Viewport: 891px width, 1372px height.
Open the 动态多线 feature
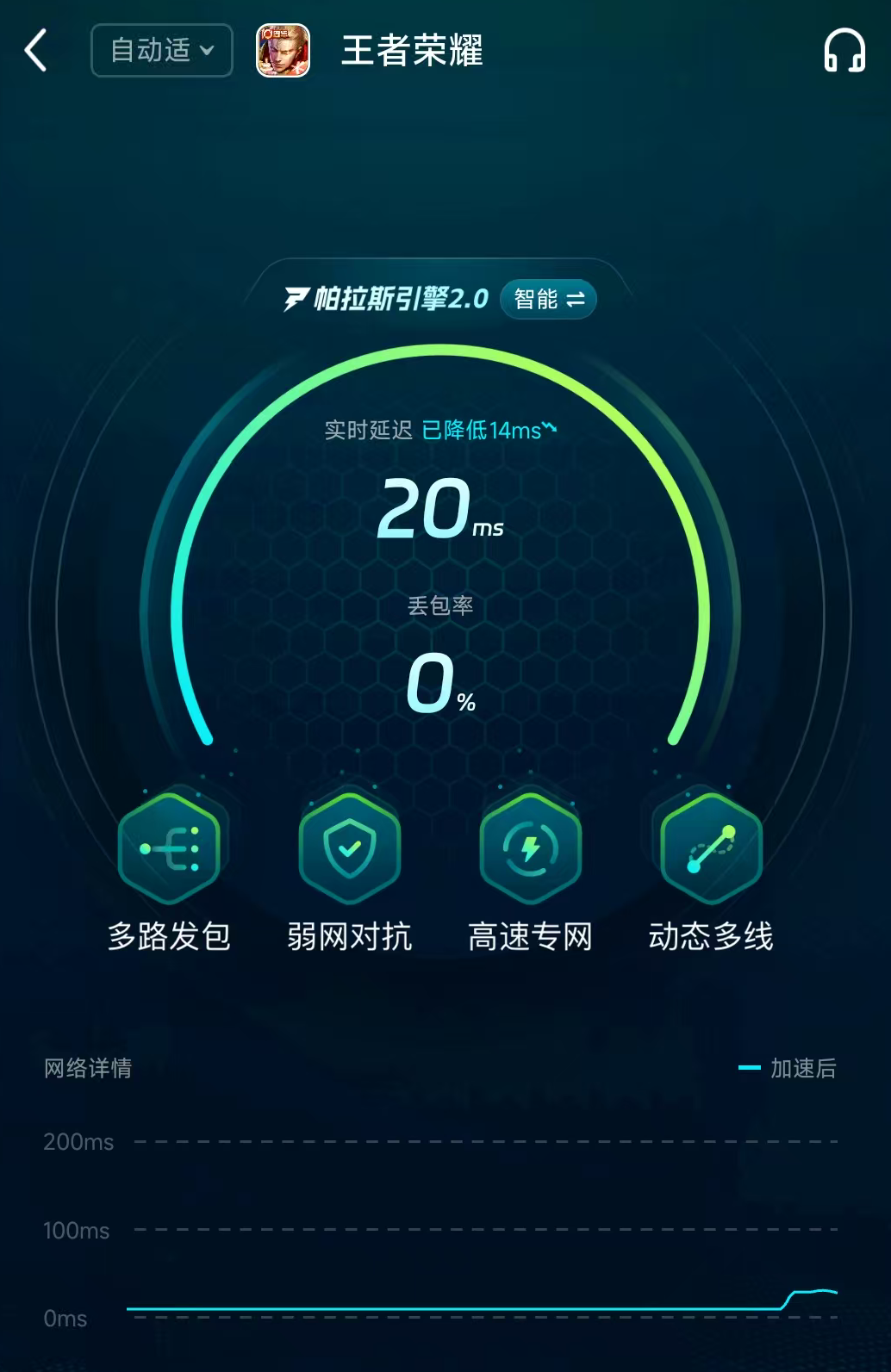(x=711, y=849)
